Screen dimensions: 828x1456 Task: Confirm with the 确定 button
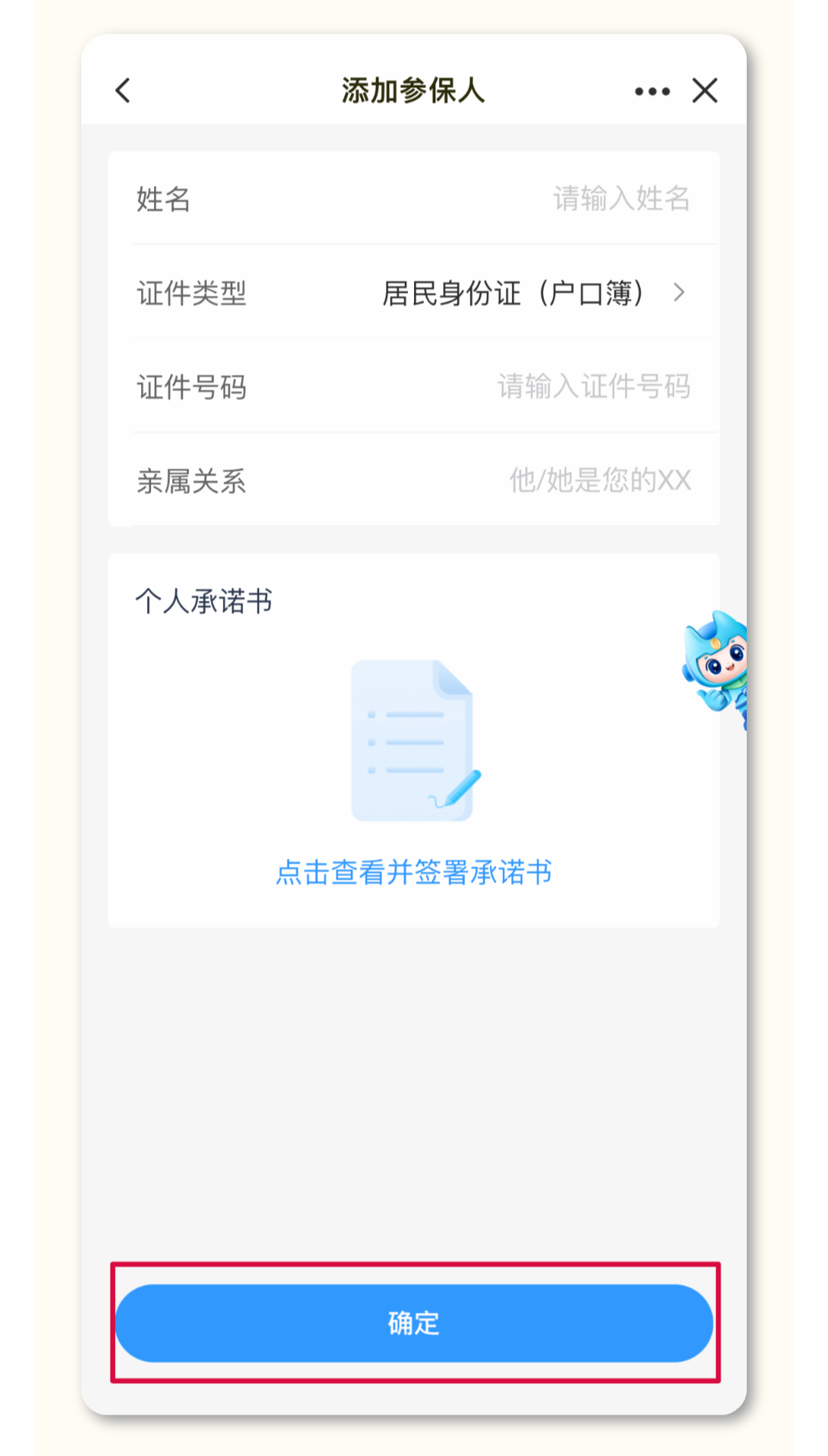(x=414, y=1323)
